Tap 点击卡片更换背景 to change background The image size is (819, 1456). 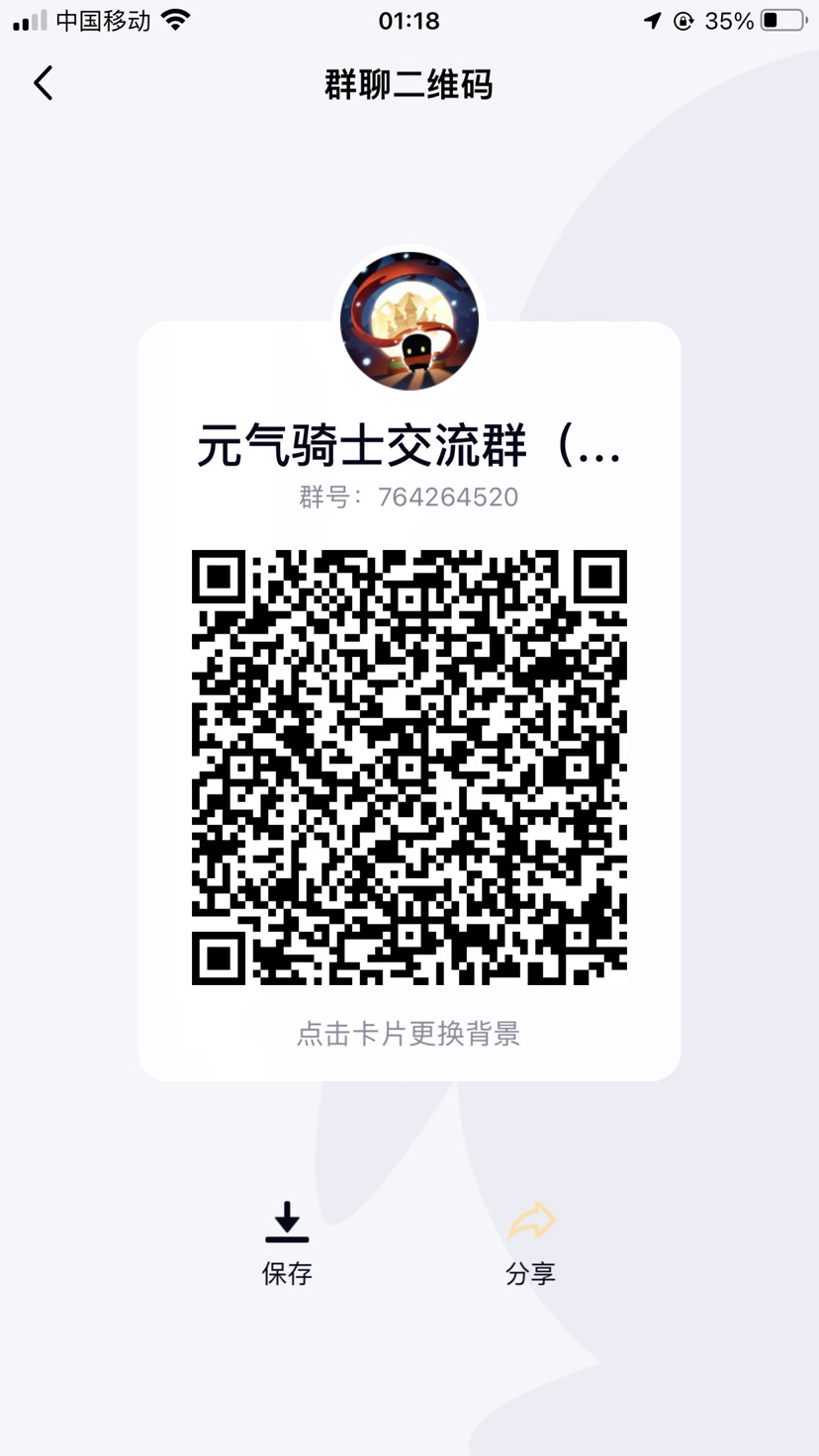coord(409,1035)
